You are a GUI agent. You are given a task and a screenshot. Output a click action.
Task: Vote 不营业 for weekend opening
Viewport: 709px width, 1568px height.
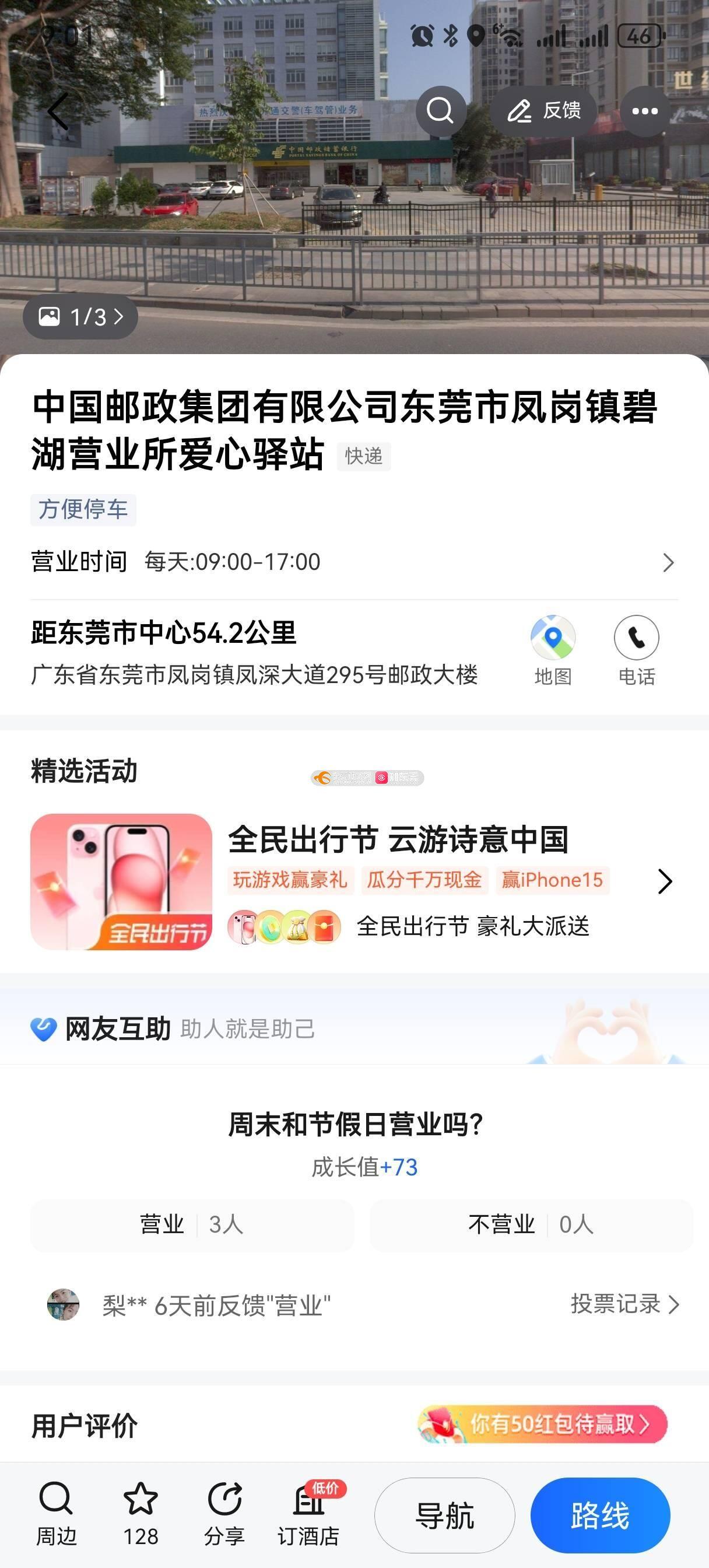531,1224
